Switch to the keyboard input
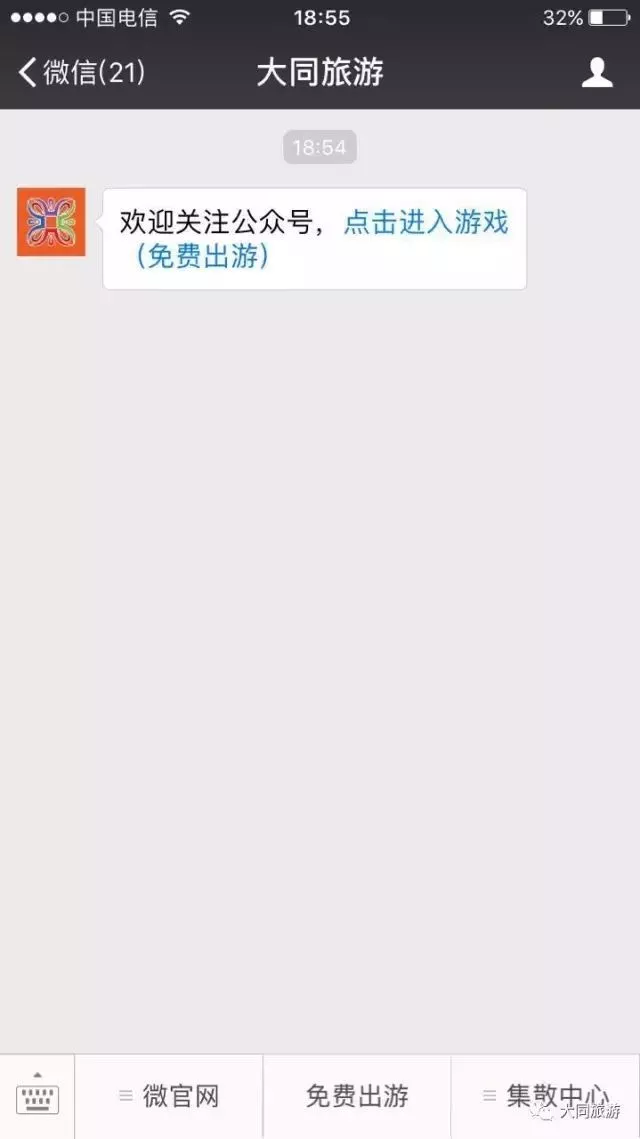Screen dimensions: 640x1139 (x=38, y=1096)
